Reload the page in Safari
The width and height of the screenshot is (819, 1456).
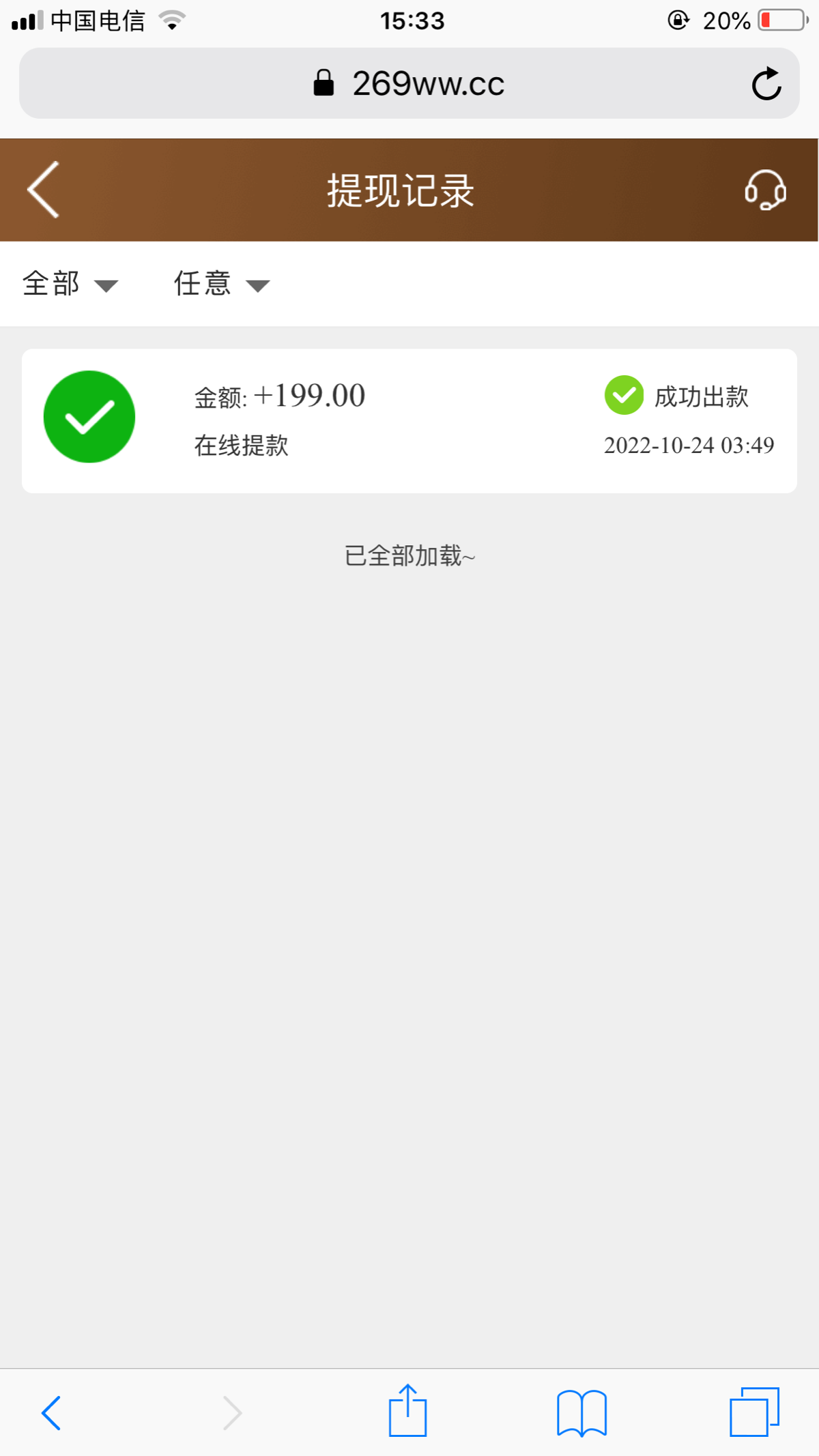point(766,84)
